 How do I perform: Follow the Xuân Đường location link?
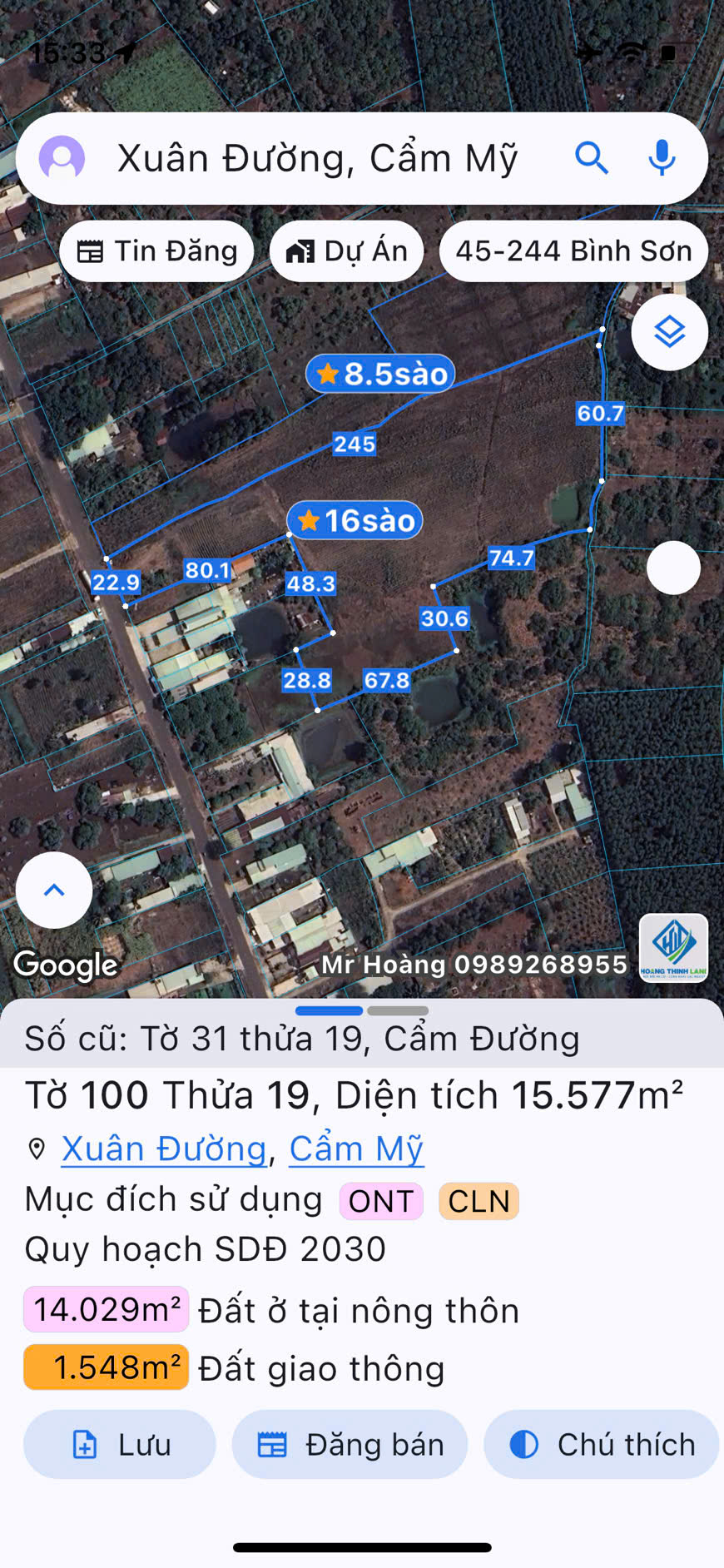164,1149
